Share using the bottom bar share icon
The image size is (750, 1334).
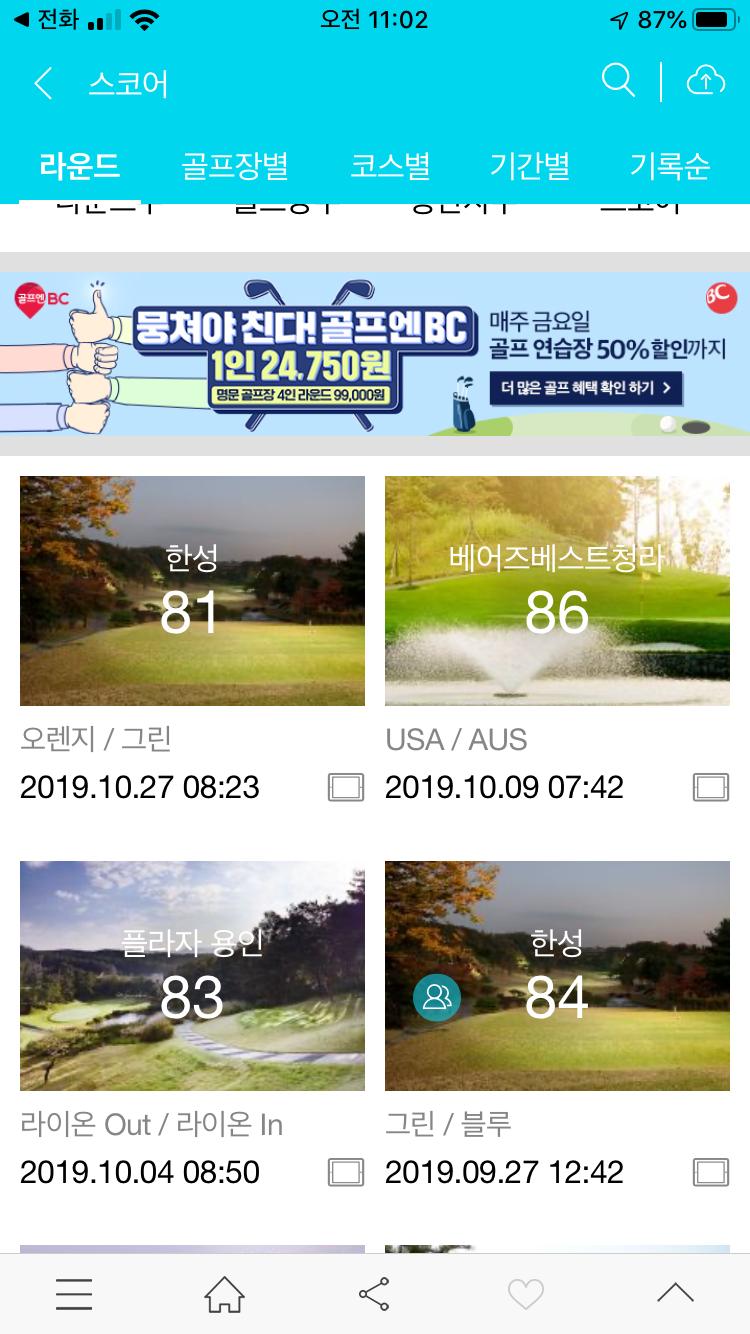[x=374, y=1294]
